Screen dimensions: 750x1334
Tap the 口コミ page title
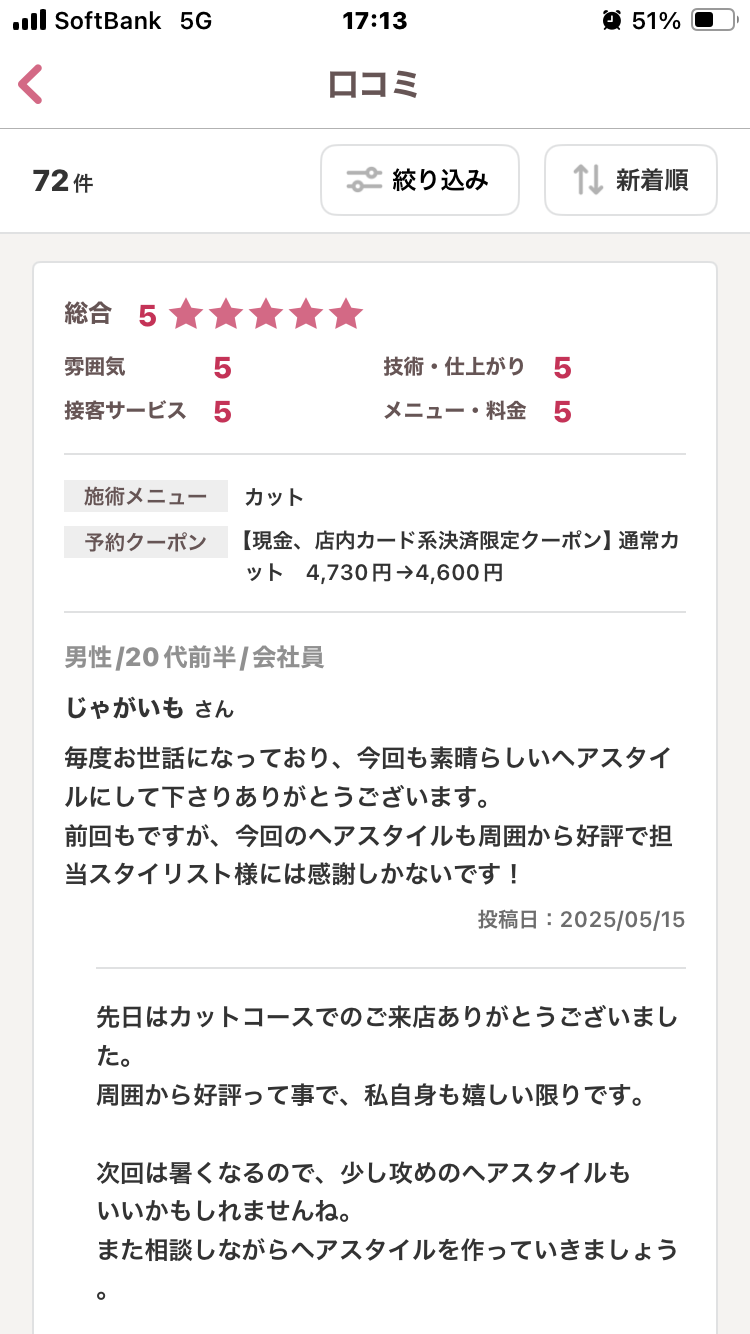pos(374,84)
